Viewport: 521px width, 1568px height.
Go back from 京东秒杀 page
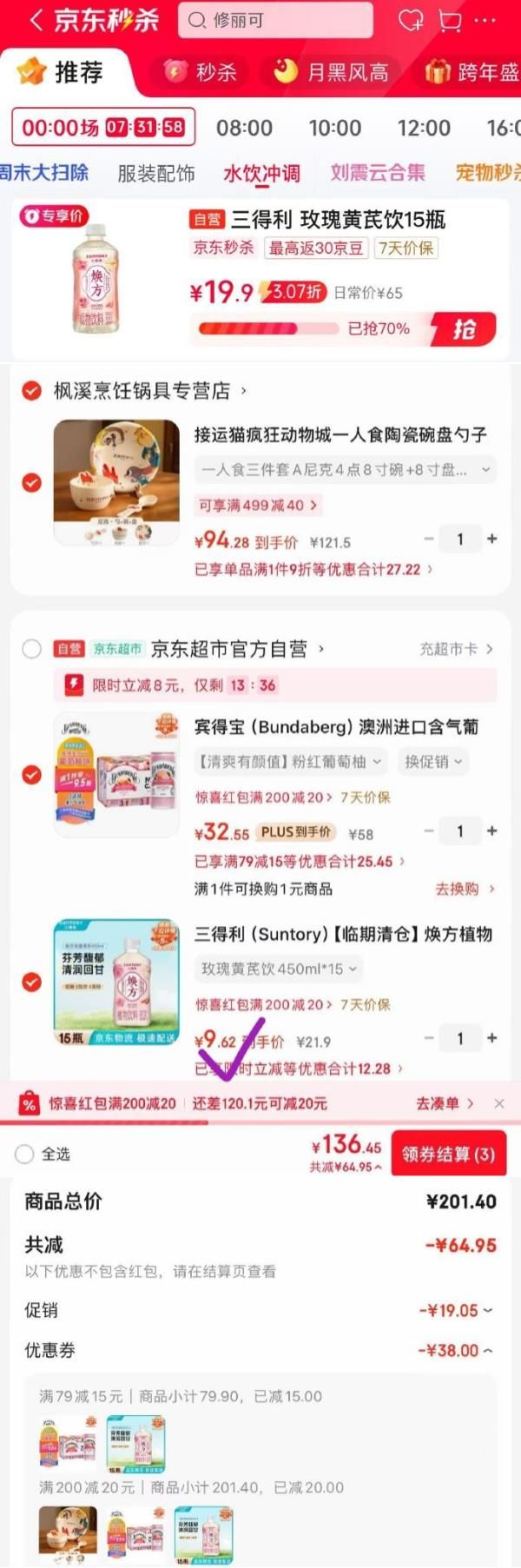pyautogui.click(x=35, y=20)
